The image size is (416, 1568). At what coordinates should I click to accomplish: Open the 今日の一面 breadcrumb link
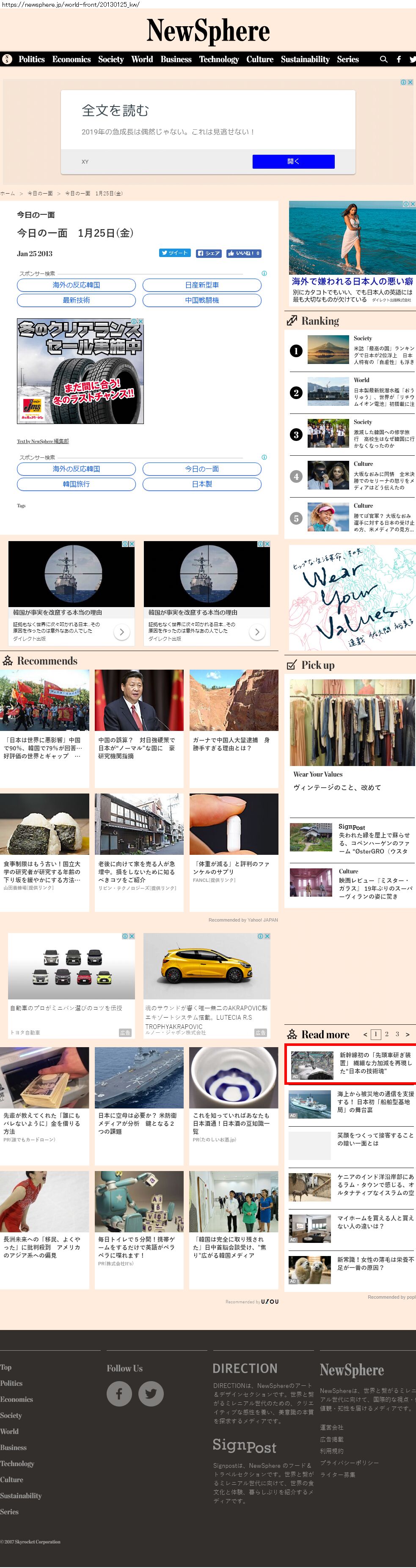[x=40, y=194]
